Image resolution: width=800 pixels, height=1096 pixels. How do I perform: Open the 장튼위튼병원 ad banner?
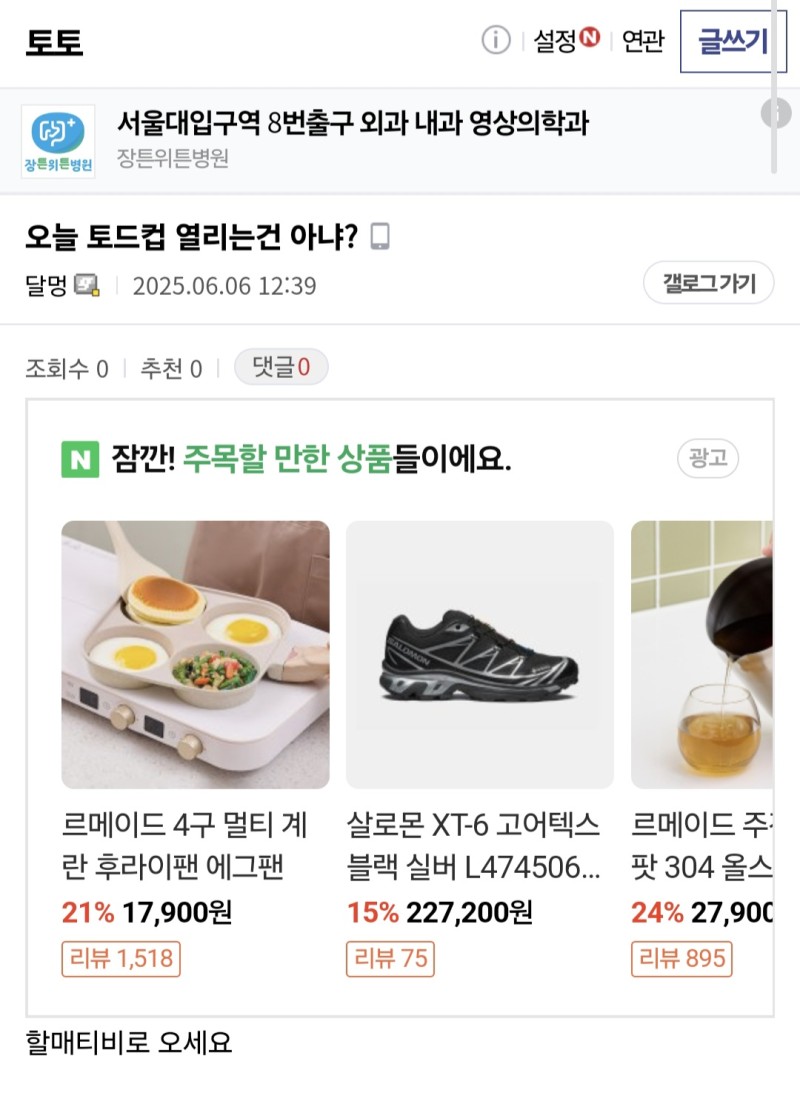[x=350, y=140]
